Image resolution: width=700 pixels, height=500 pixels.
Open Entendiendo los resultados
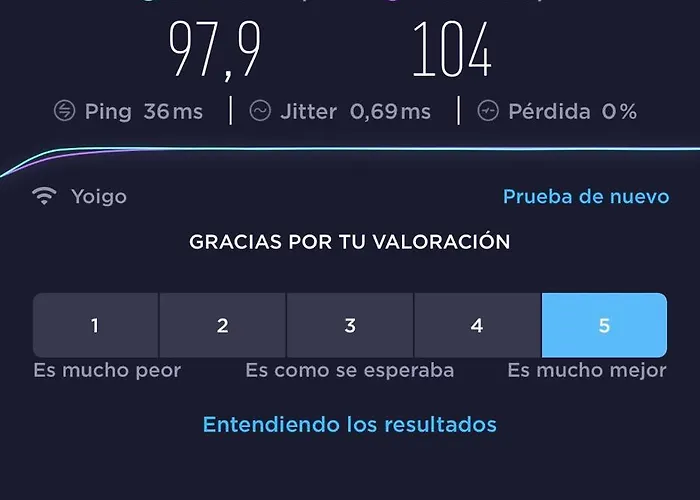pos(350,425)
